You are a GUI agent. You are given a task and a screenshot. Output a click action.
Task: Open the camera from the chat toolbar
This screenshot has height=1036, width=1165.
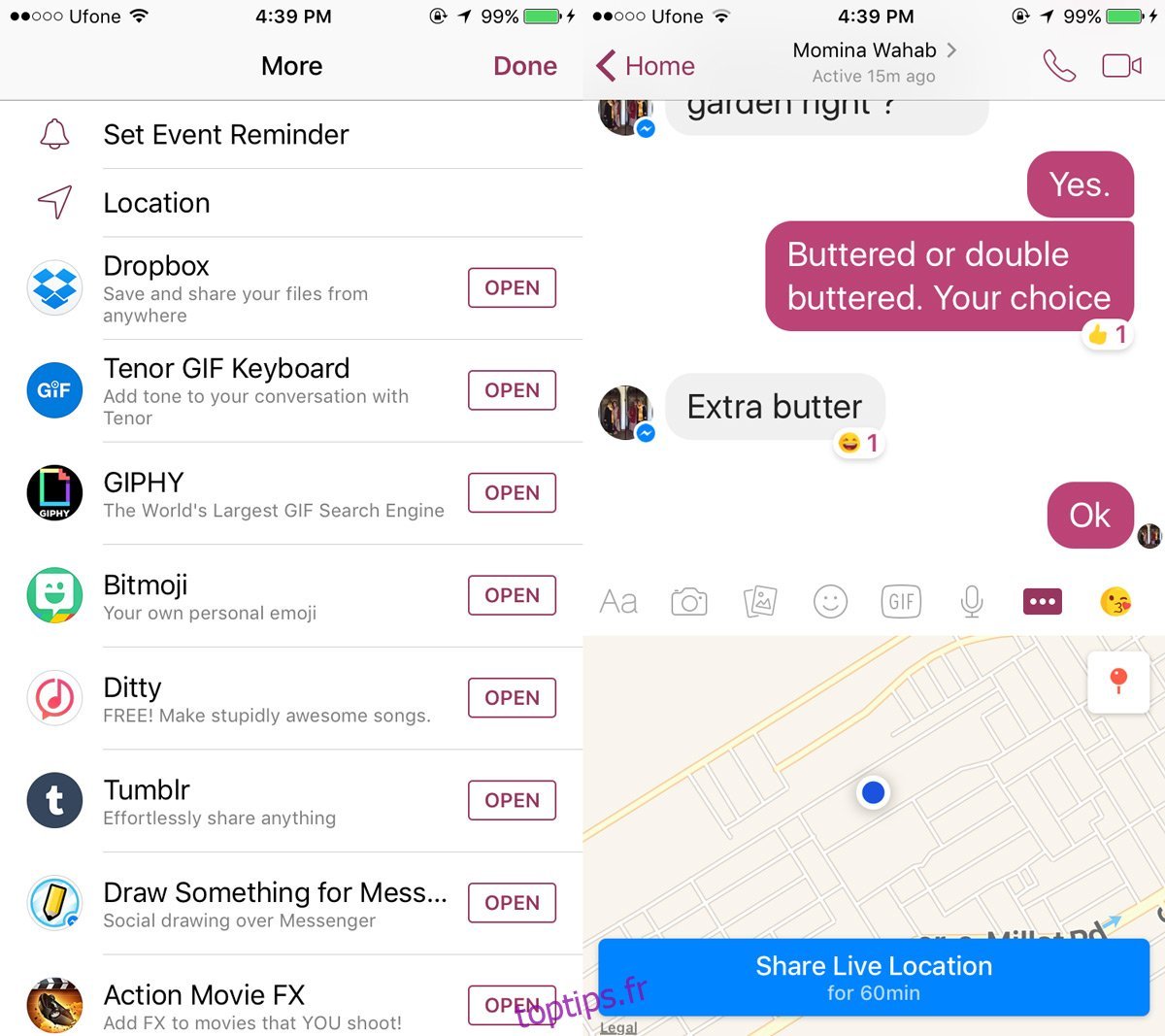689,602
